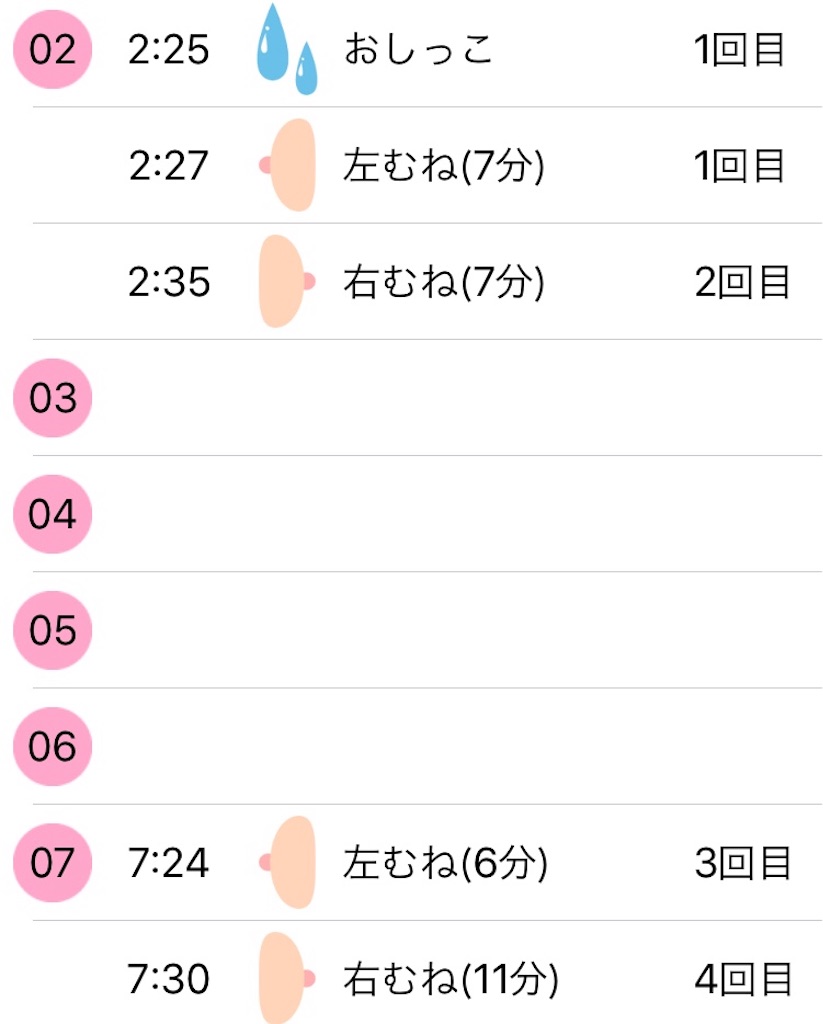Open the 2:25 おしっこ record
The height and width of the screenshot is (1024, 823).
pos(418,50)
